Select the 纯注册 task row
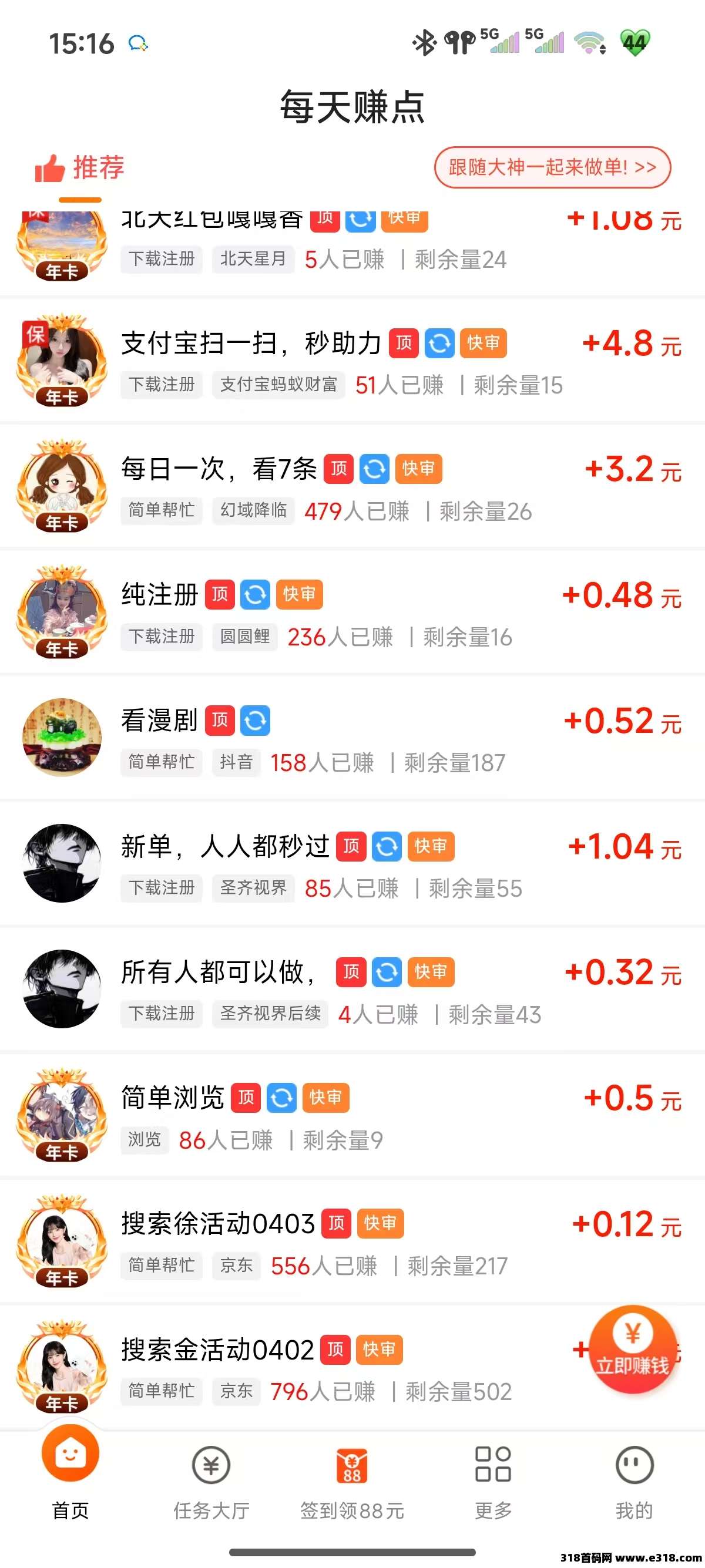The height and width of the screenshot is (1568, 705). pyautogui.click(x=160, y=595)
